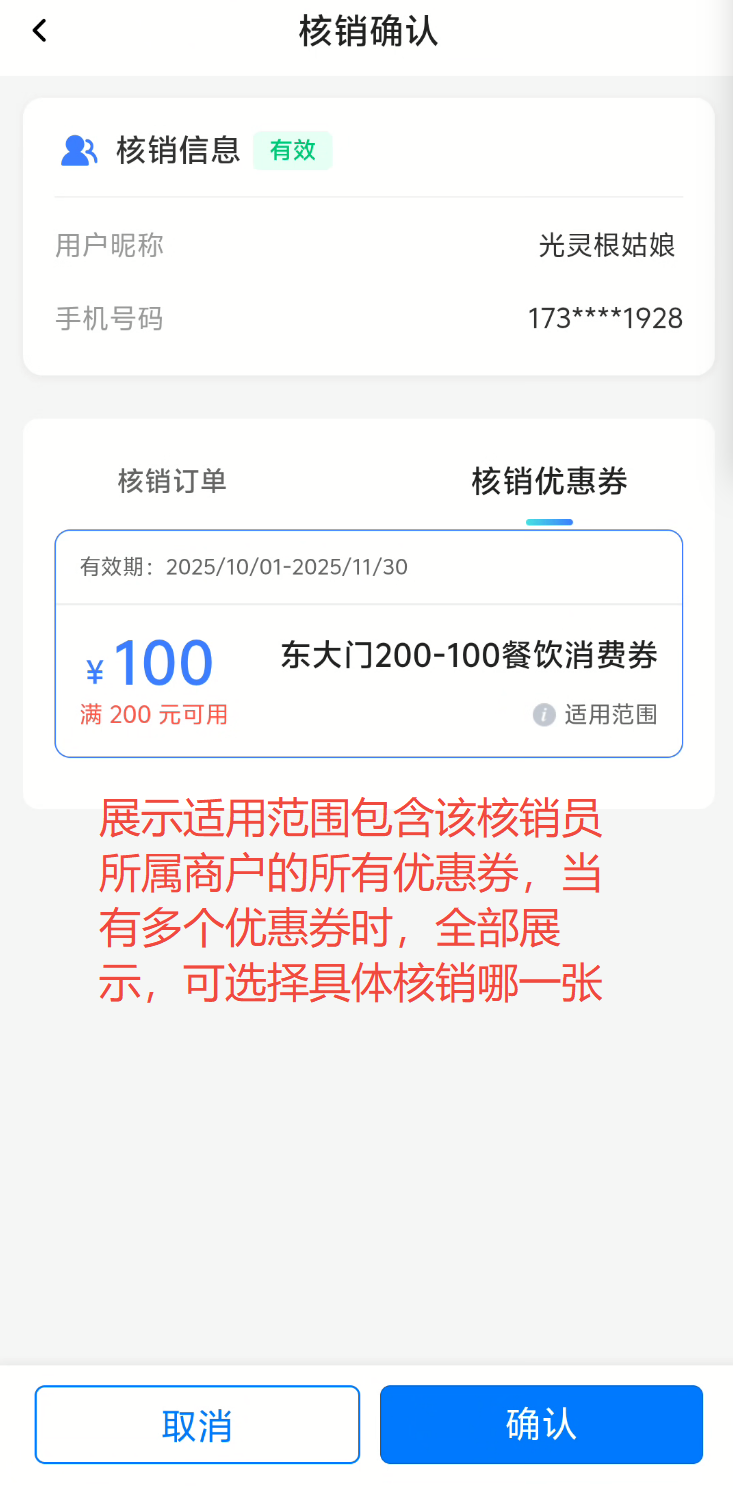View 适用范围 of the coupon
Image resolution: width=733 pixels, height=1490 pixels.
597,715
